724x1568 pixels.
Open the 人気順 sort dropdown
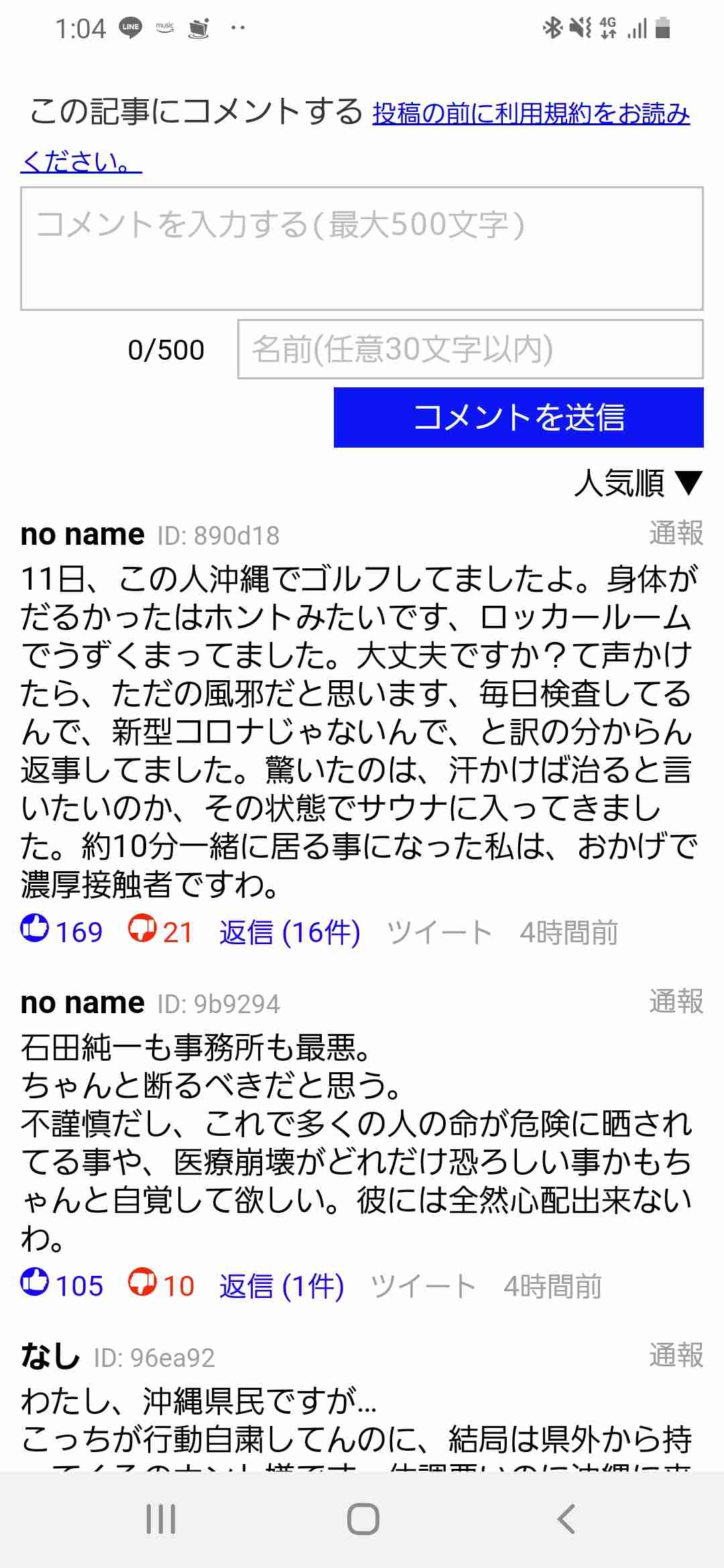pos(638,483)
